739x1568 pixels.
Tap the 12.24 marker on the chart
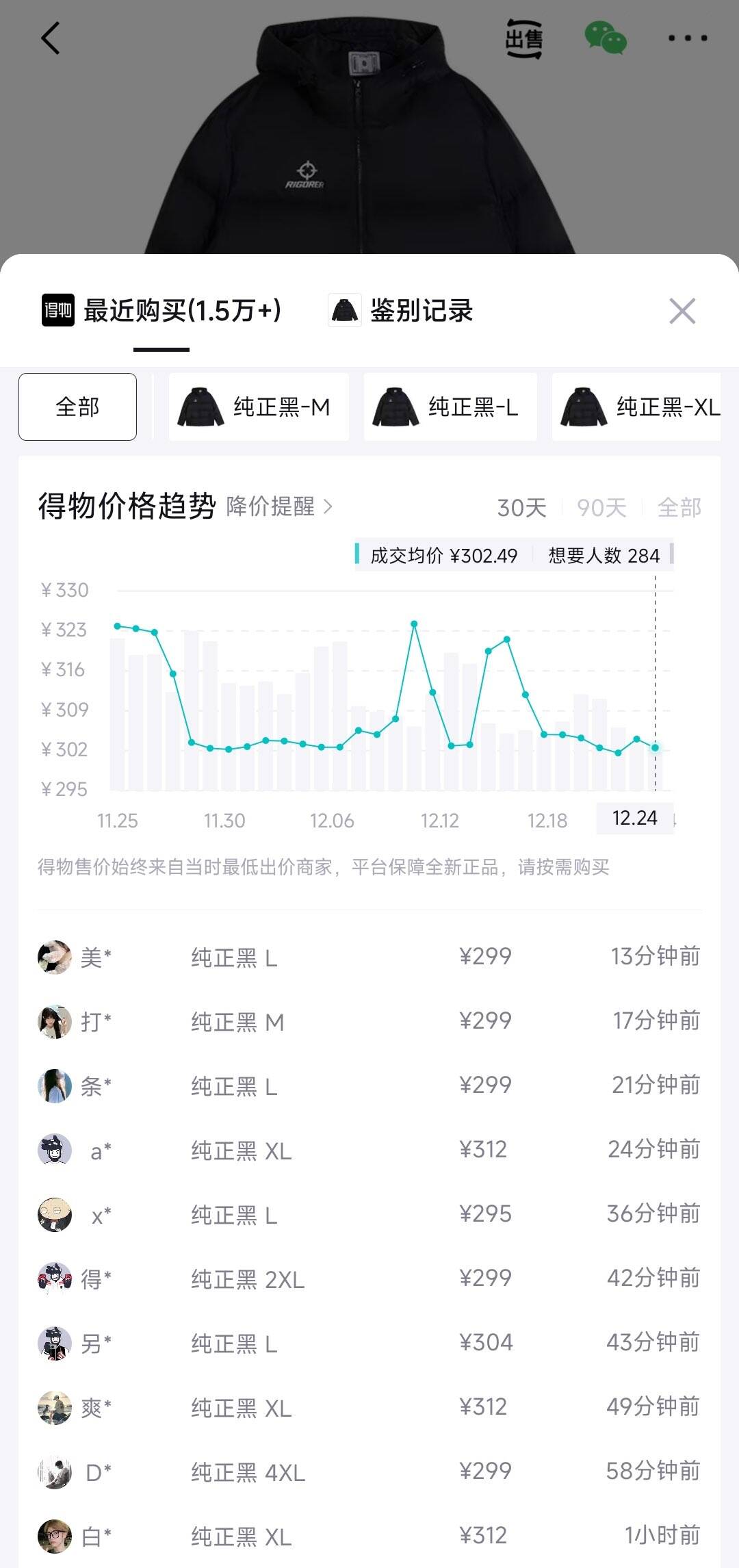[x=635, y=817]
